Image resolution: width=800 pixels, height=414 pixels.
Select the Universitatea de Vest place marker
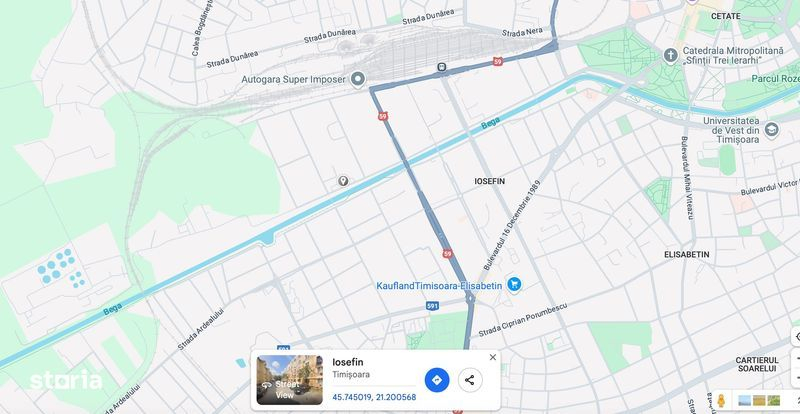[x=772, y=128]
